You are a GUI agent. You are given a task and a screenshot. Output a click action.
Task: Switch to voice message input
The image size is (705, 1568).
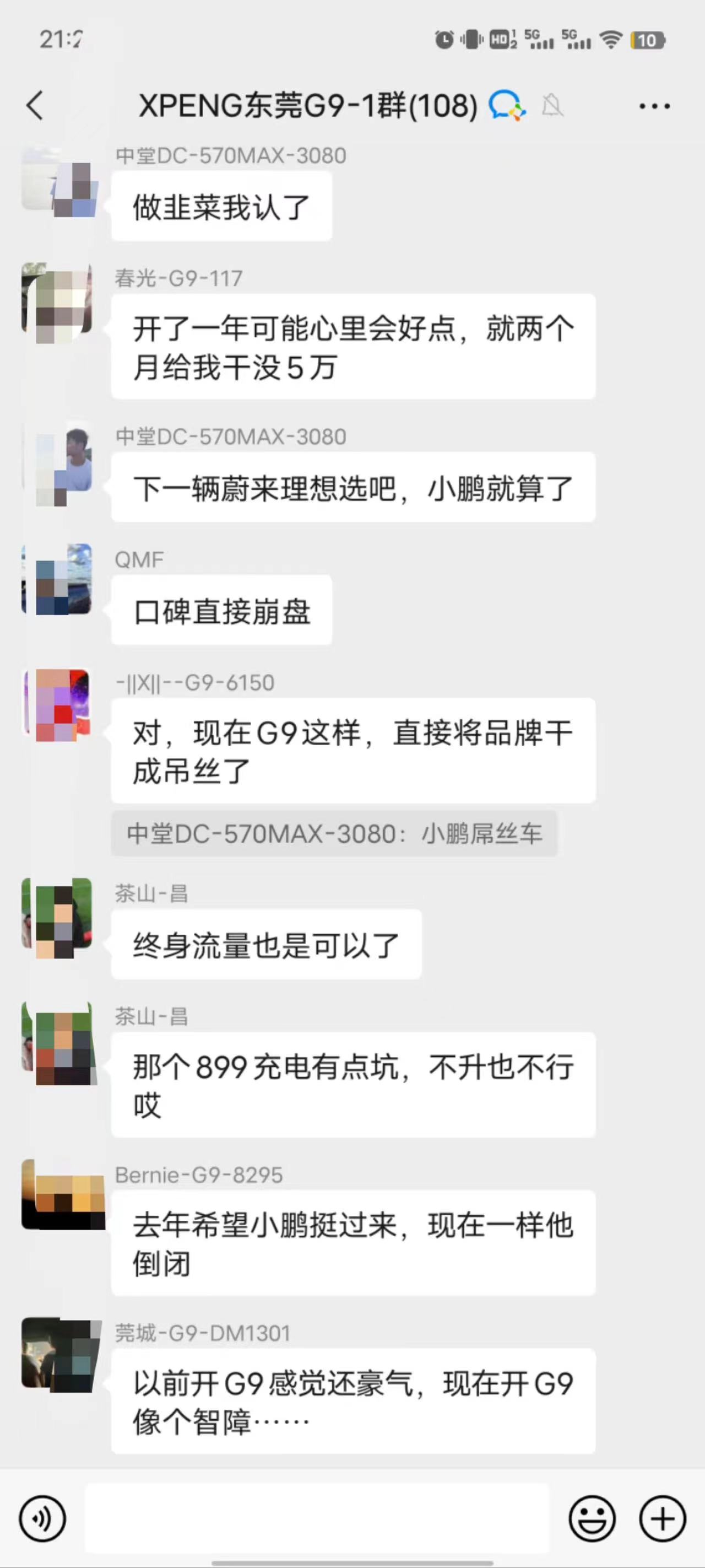[42, 1518]
